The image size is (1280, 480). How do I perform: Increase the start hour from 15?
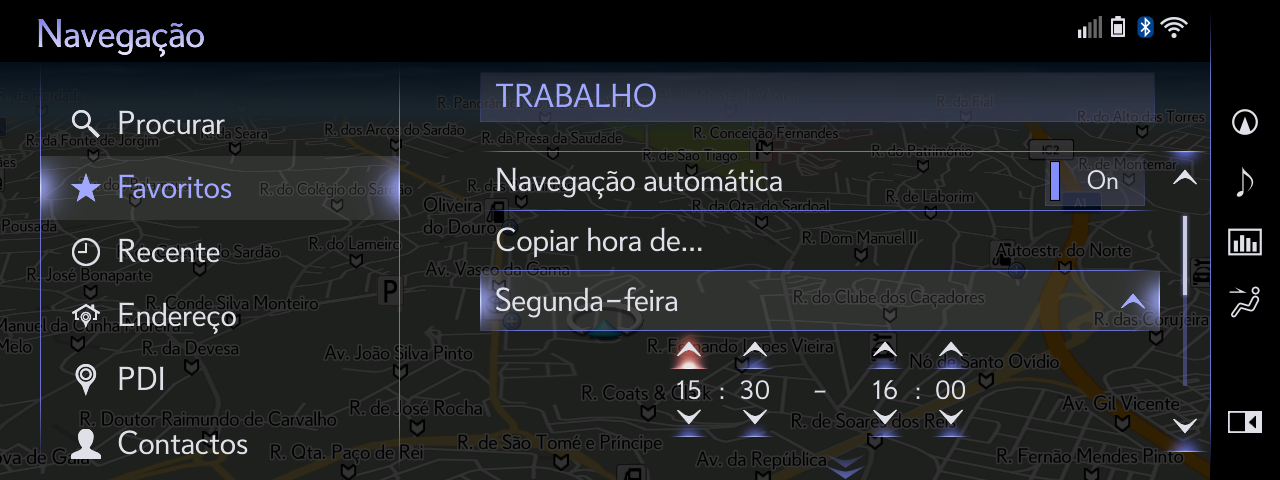pos(688,351)
